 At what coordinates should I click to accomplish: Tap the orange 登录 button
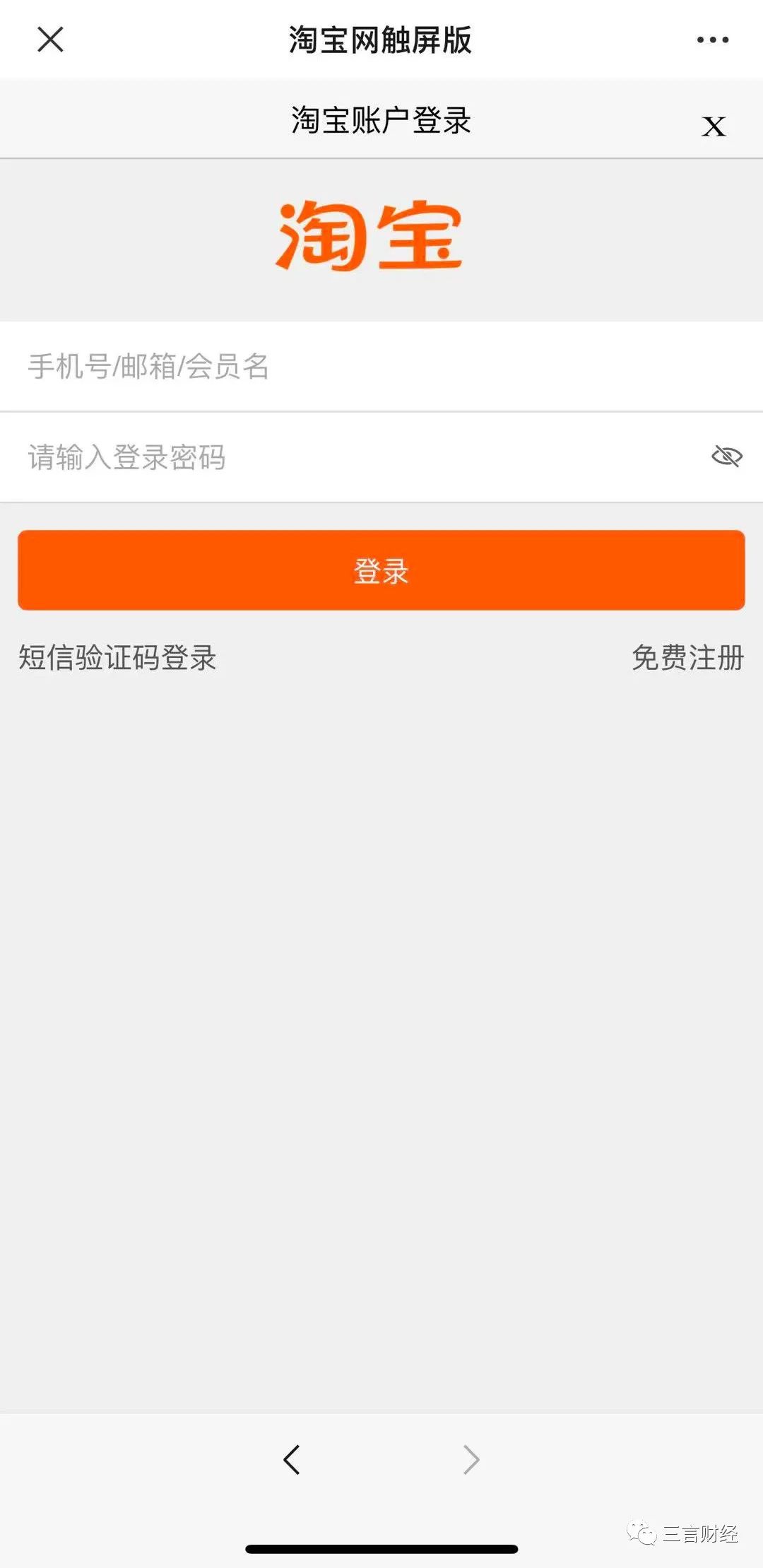pos(381,570)
